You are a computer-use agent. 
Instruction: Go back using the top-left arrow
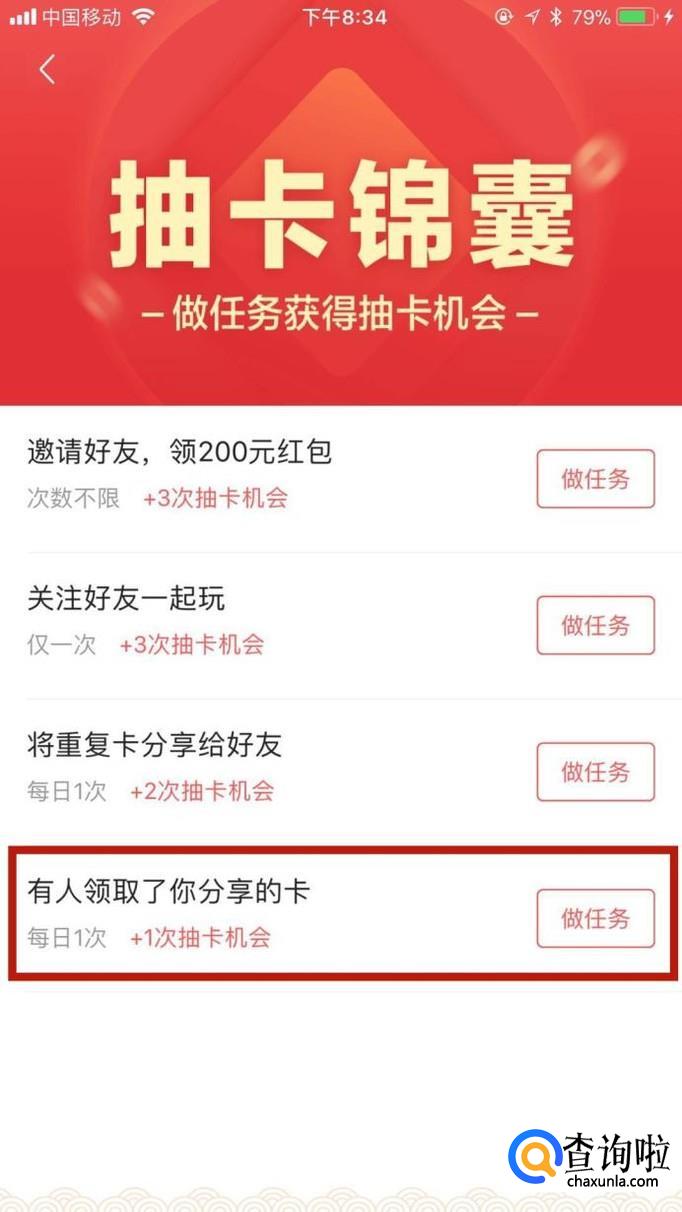point(46,69)
